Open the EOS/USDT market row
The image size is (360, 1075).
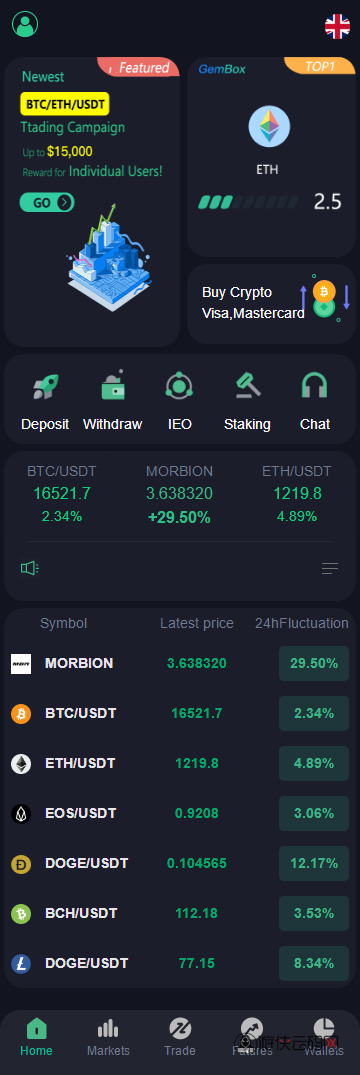(x=180, y=814)
